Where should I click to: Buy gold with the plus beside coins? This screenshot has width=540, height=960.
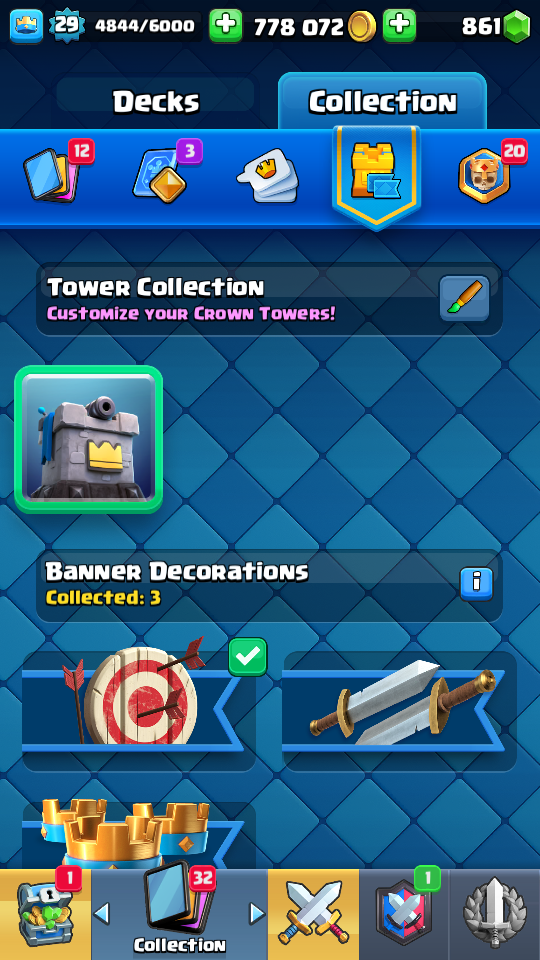pyautogui.click(x=399, y=26)
